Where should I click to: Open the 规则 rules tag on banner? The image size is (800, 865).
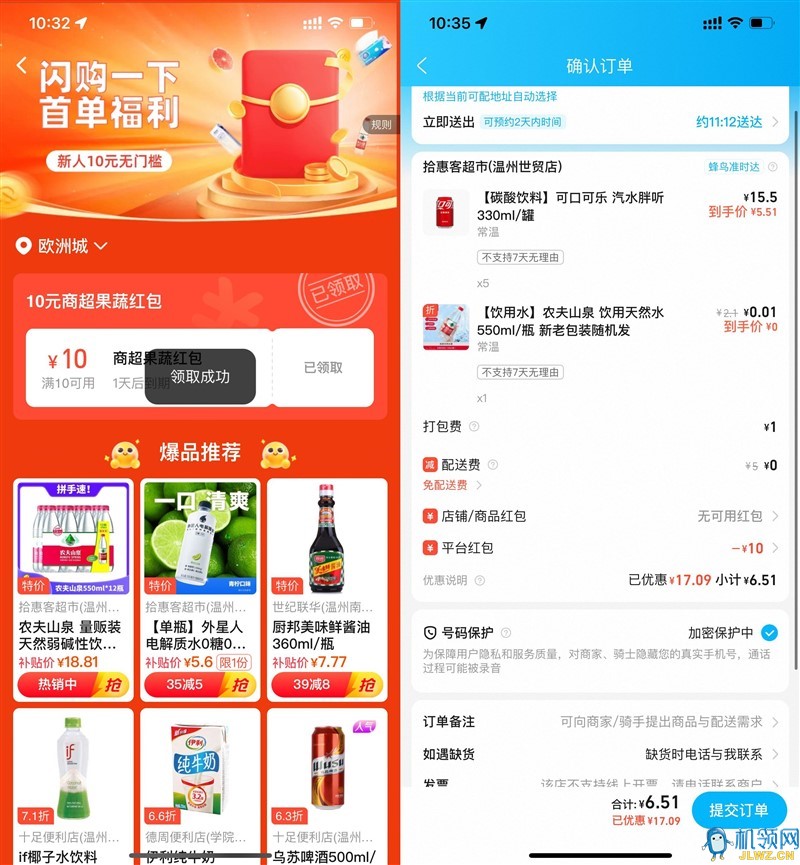point(382,125)
